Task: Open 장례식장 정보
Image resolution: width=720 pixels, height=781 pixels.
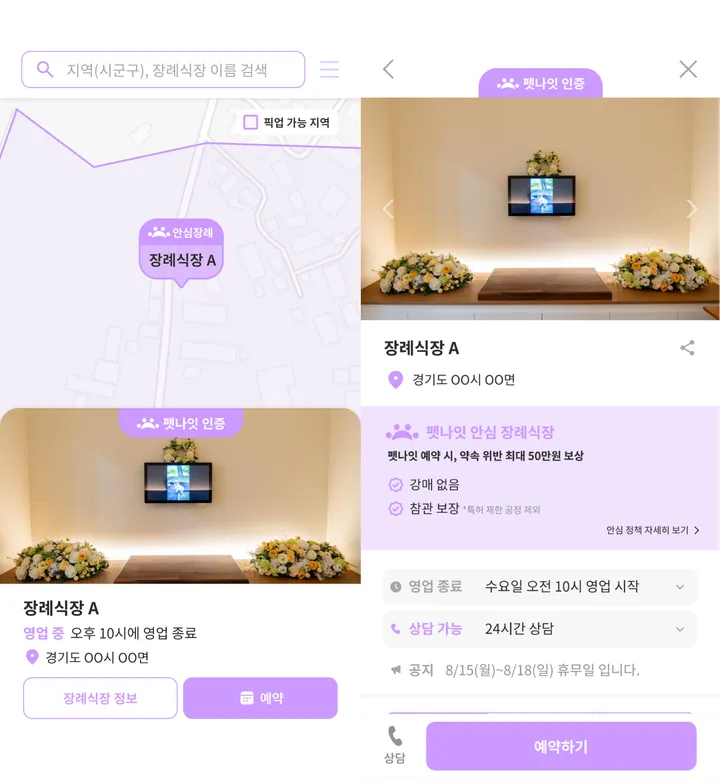Action: [100, 698]
